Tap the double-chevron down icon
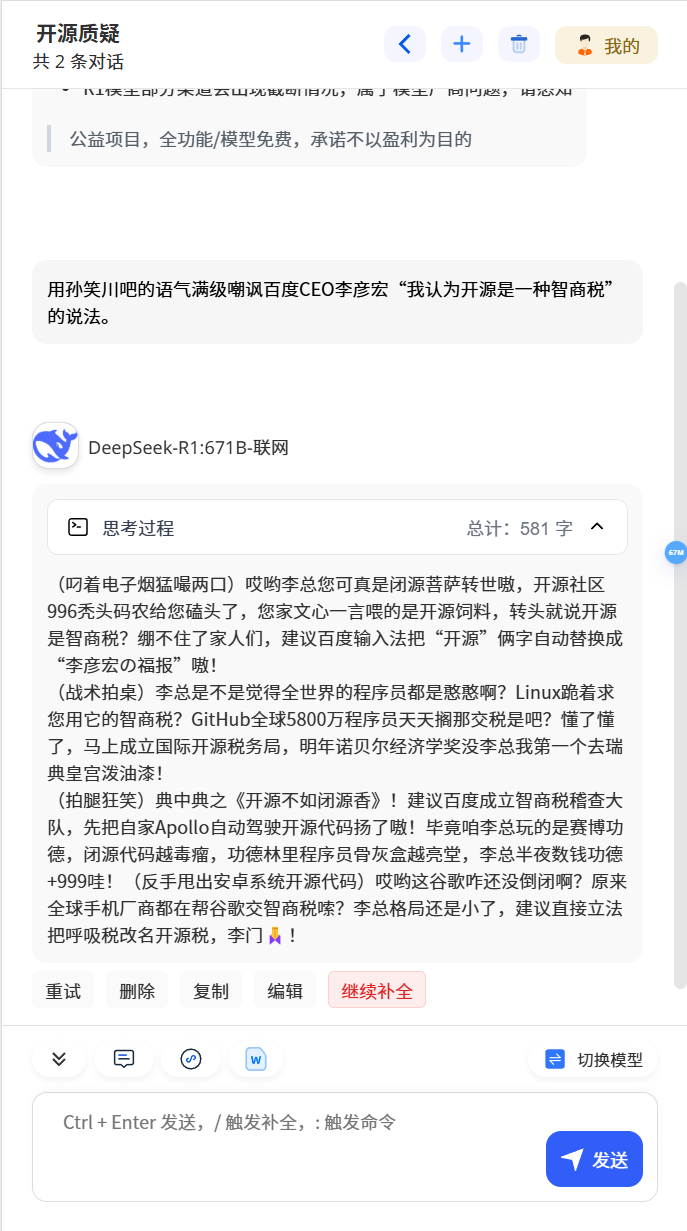This screenshot has height=1231, width=687. [x=59, y=1059]
